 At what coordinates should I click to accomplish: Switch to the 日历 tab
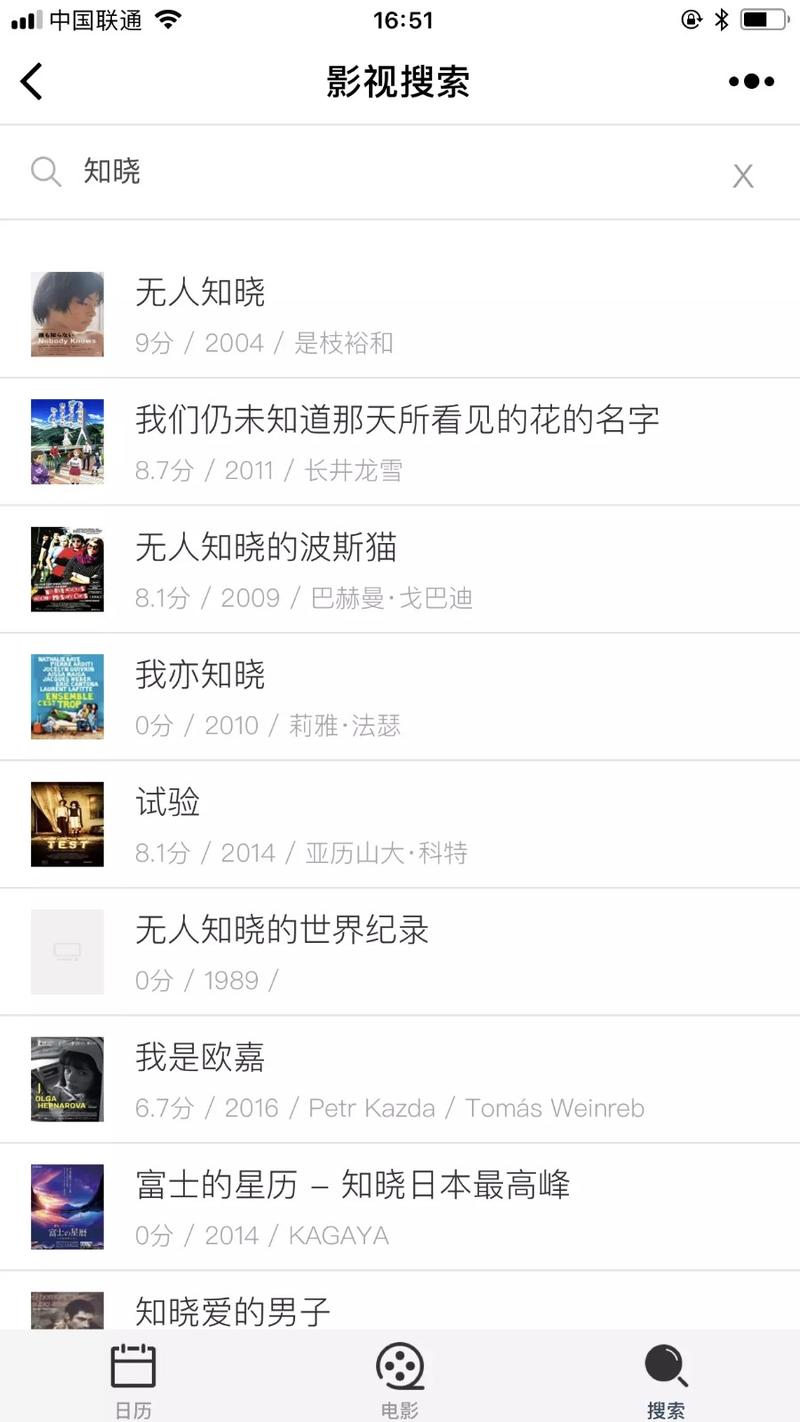tap(133, 1380)
